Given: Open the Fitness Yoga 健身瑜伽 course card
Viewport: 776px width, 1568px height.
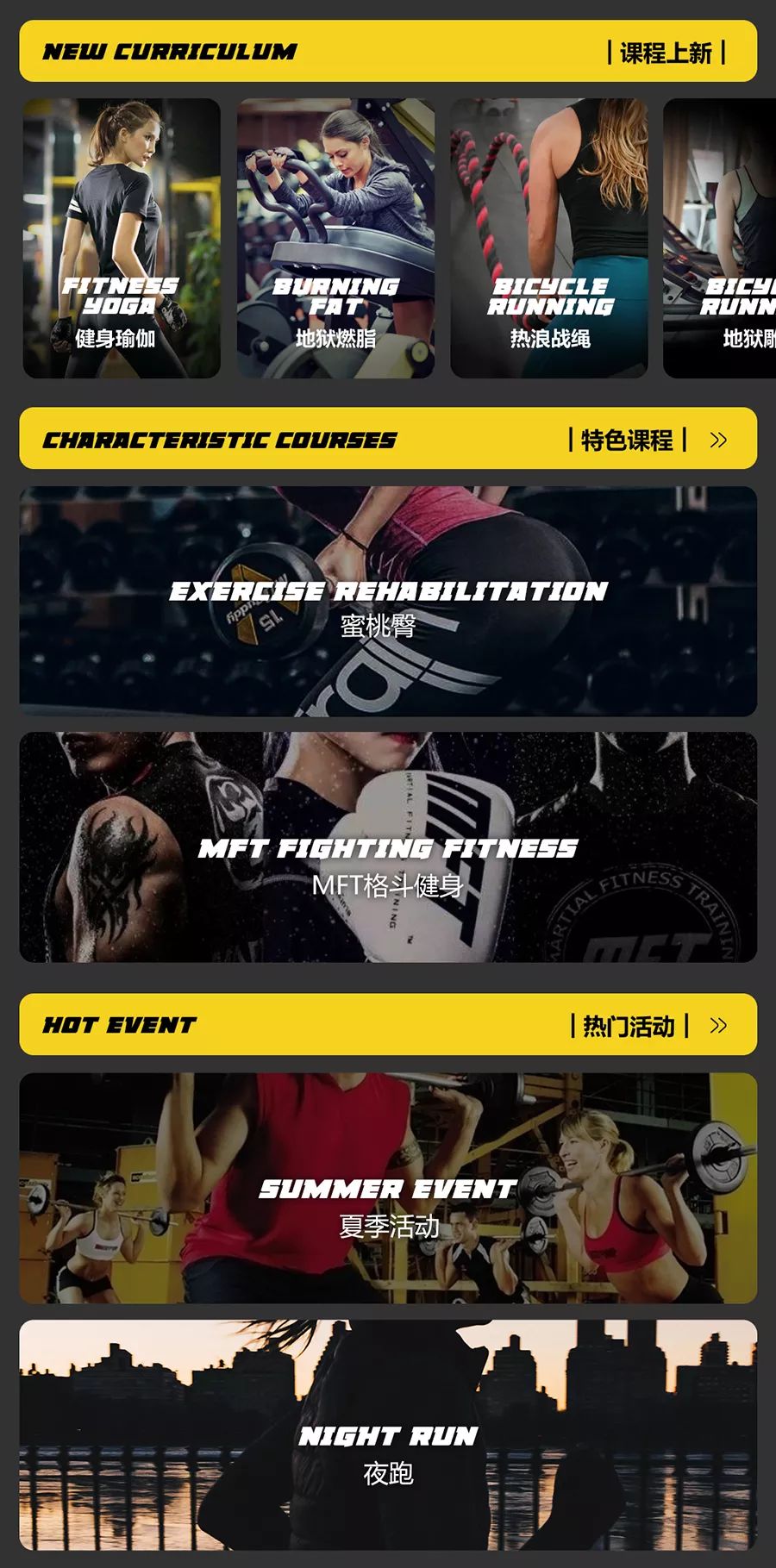Looking at the screenshot, I should [x=122, y=238].
